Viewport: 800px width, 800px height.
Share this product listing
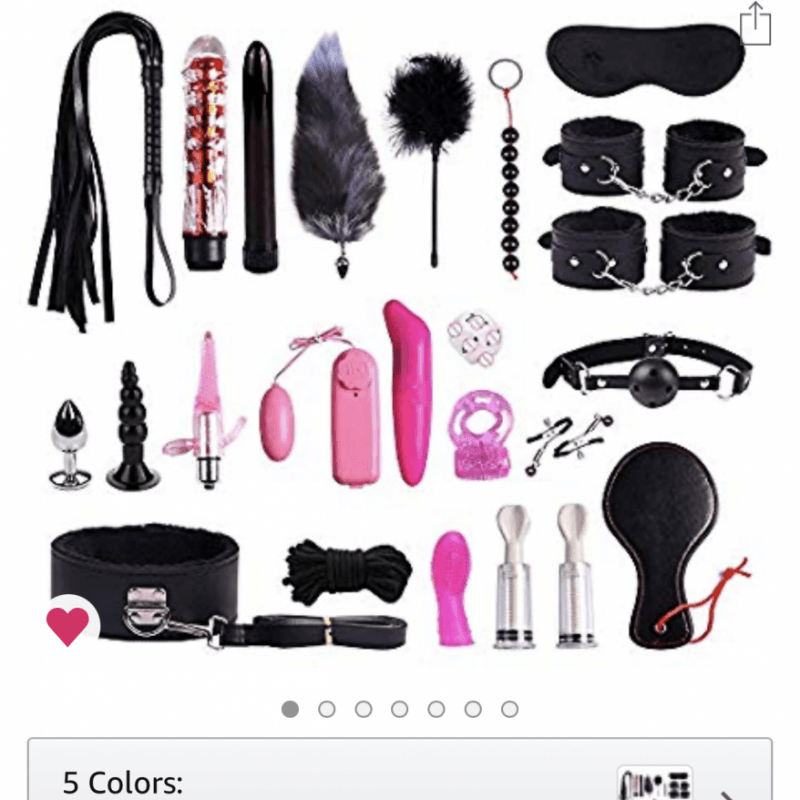point(757,22)
